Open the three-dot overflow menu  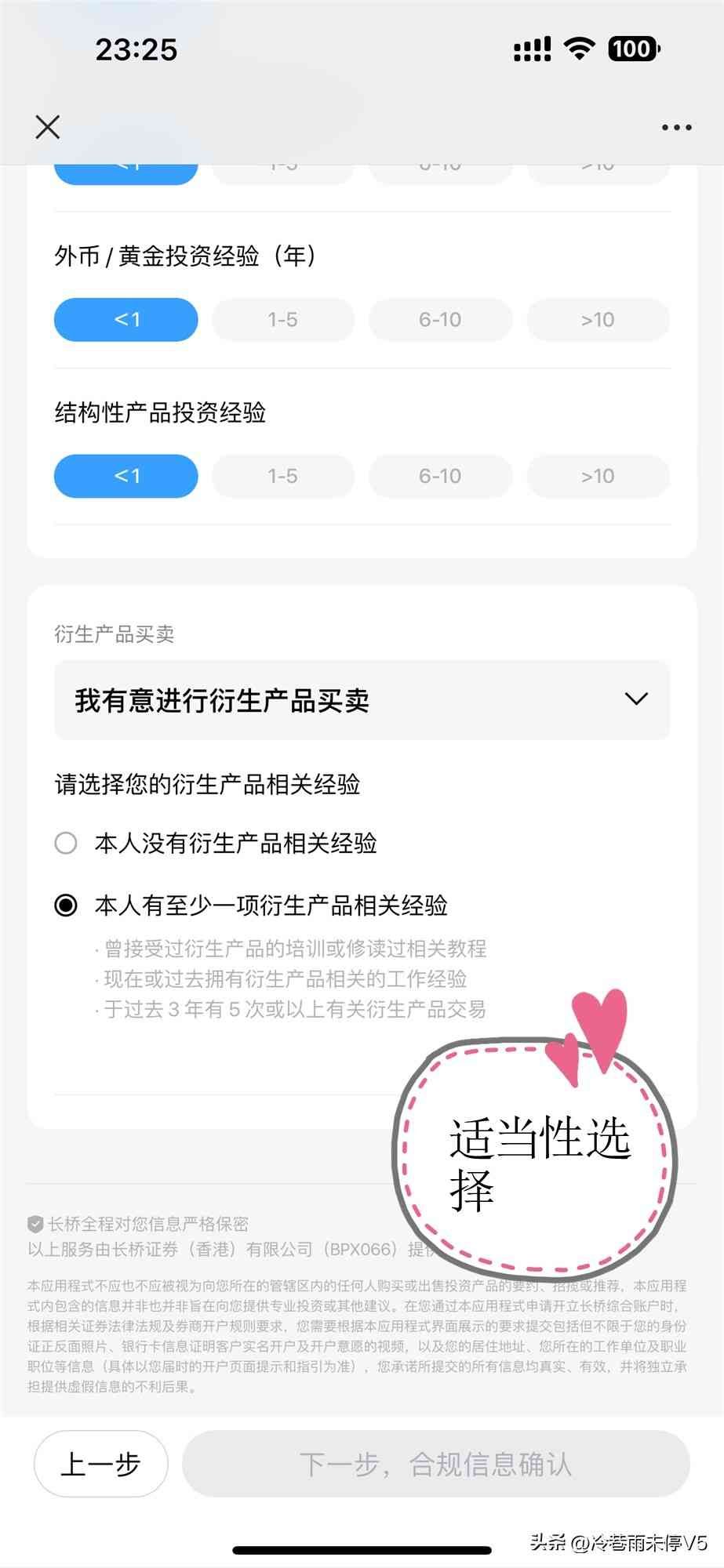point(676,127)
